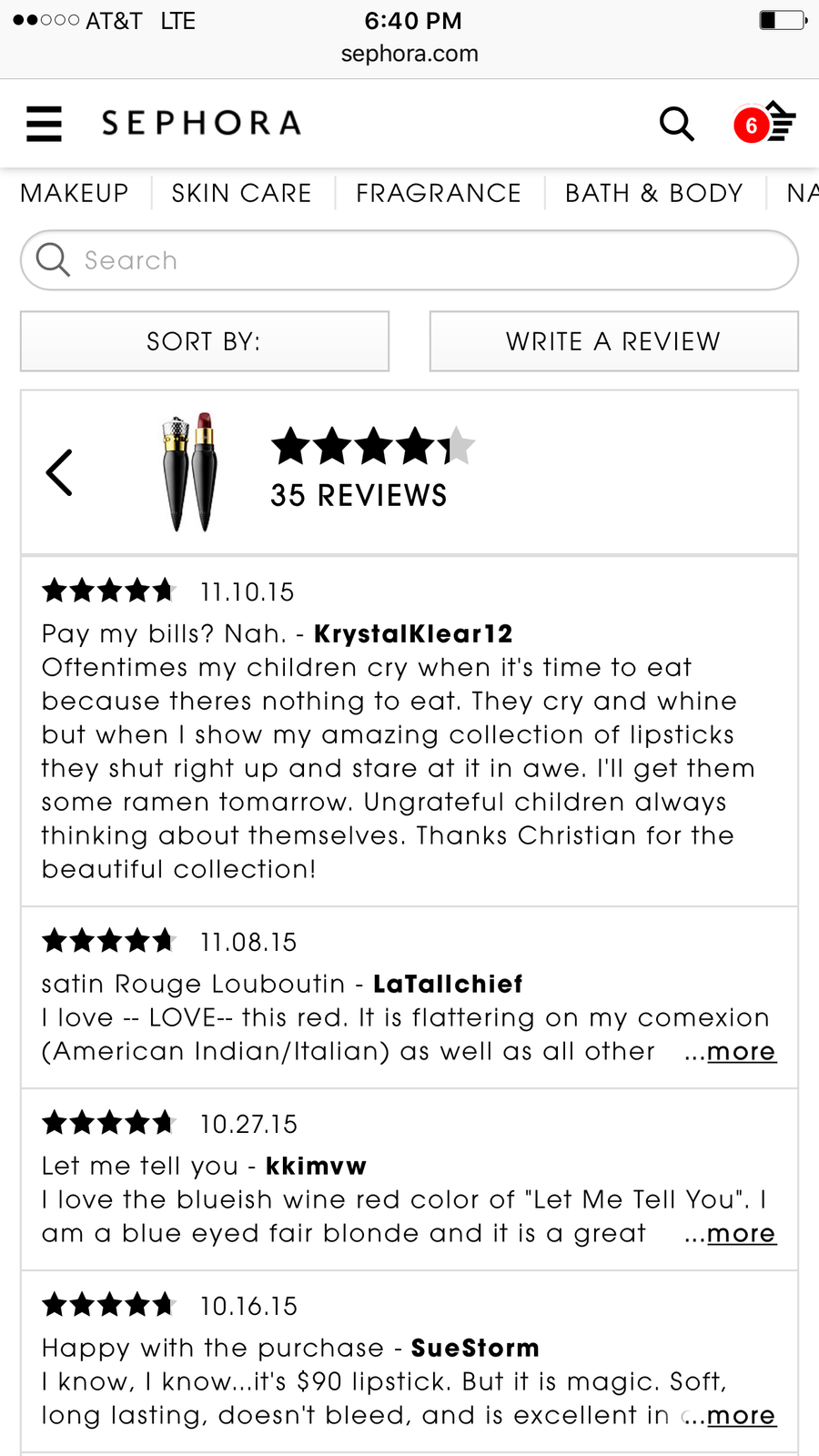Tap the search magnifier icon in header
This screenshot has width=819, height=1456.
676,124
